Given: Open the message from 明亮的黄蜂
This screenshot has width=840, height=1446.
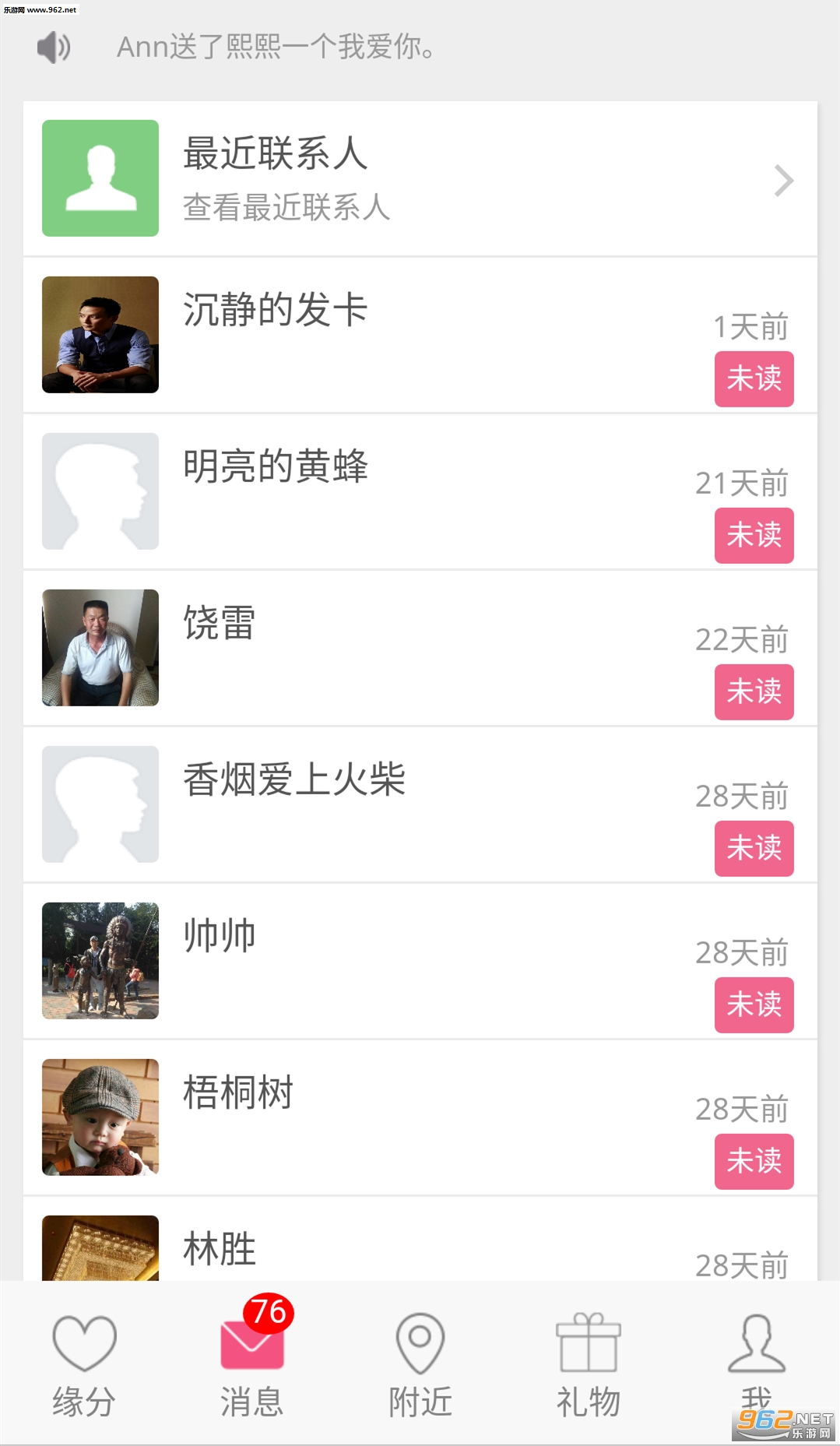Looking at the screenshot, I should click(x=420, y=491).
